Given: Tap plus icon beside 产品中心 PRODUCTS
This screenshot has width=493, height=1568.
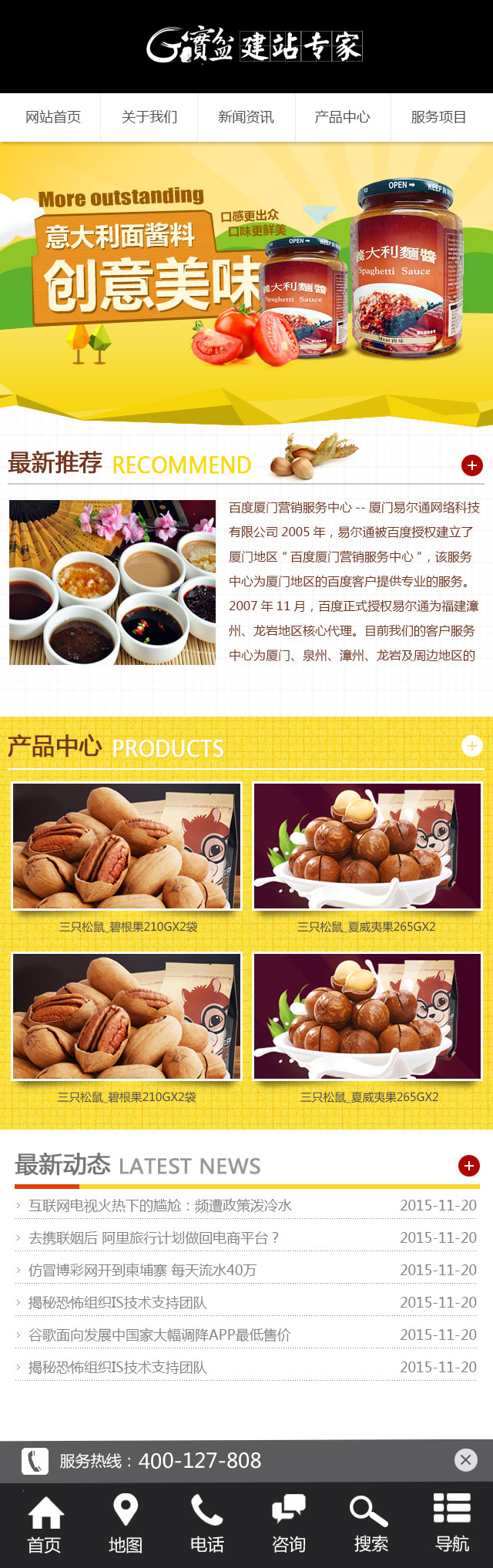Looking at the screenshot, I should tap(471, 746).
